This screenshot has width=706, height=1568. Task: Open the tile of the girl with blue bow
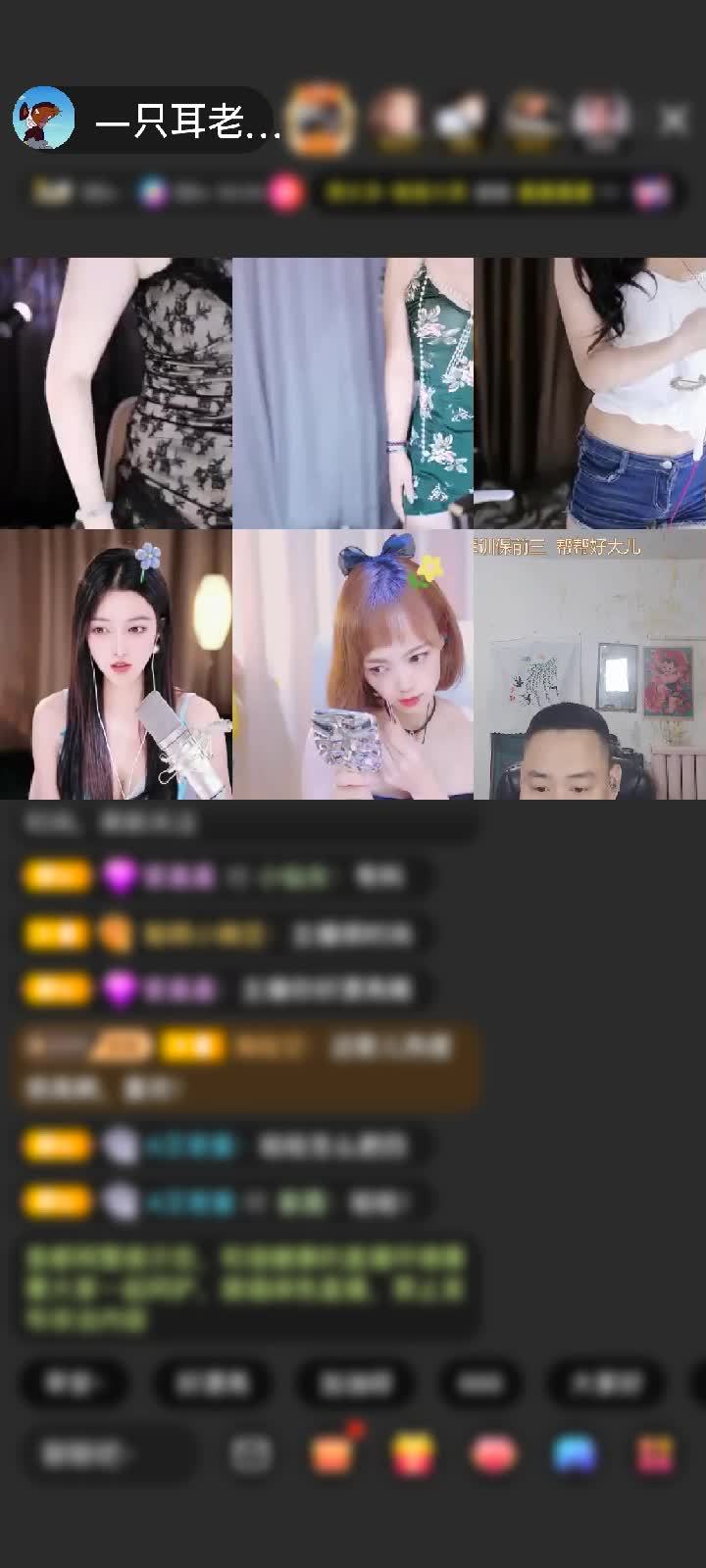(353, 665)
